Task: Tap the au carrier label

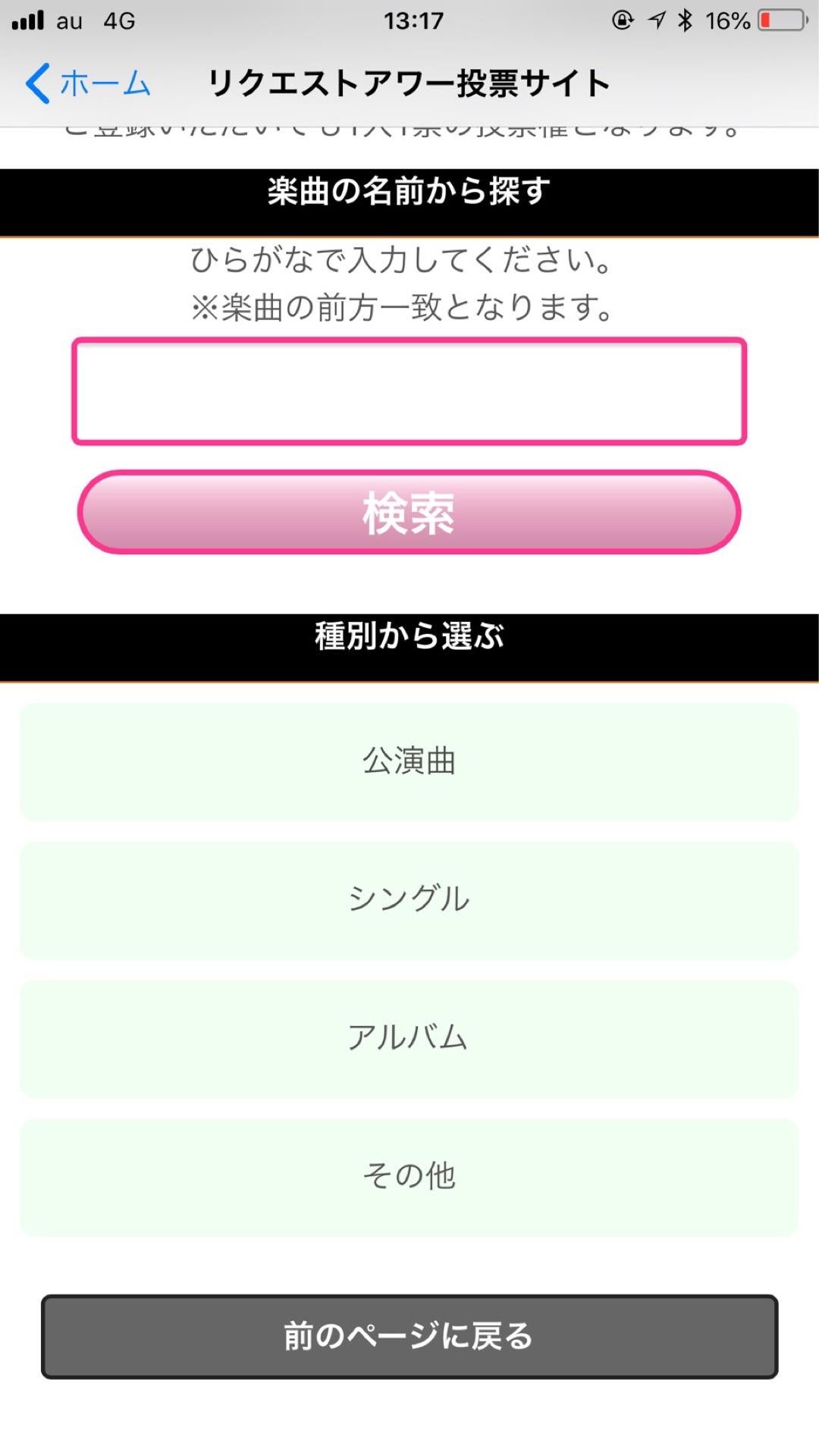Action: (x=68, y=20)
